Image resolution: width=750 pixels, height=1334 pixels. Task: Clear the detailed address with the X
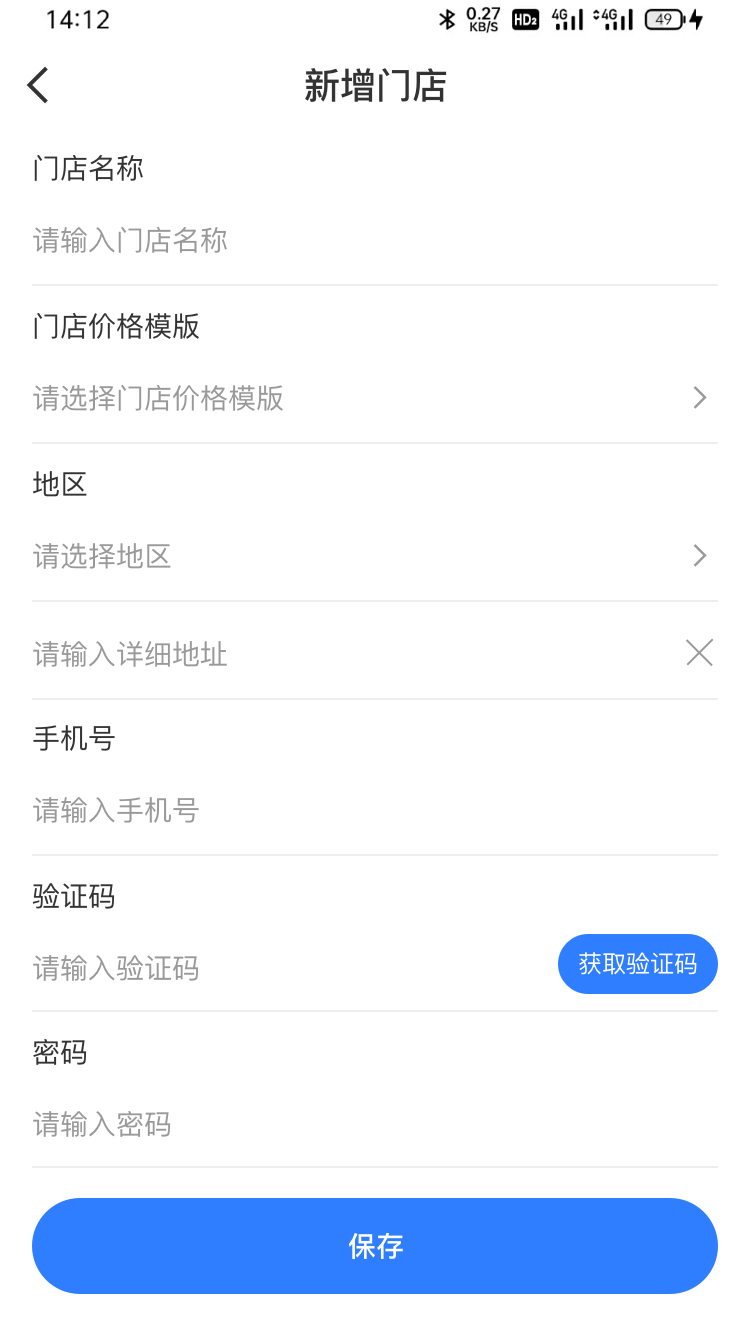click(x=699, y=654)
